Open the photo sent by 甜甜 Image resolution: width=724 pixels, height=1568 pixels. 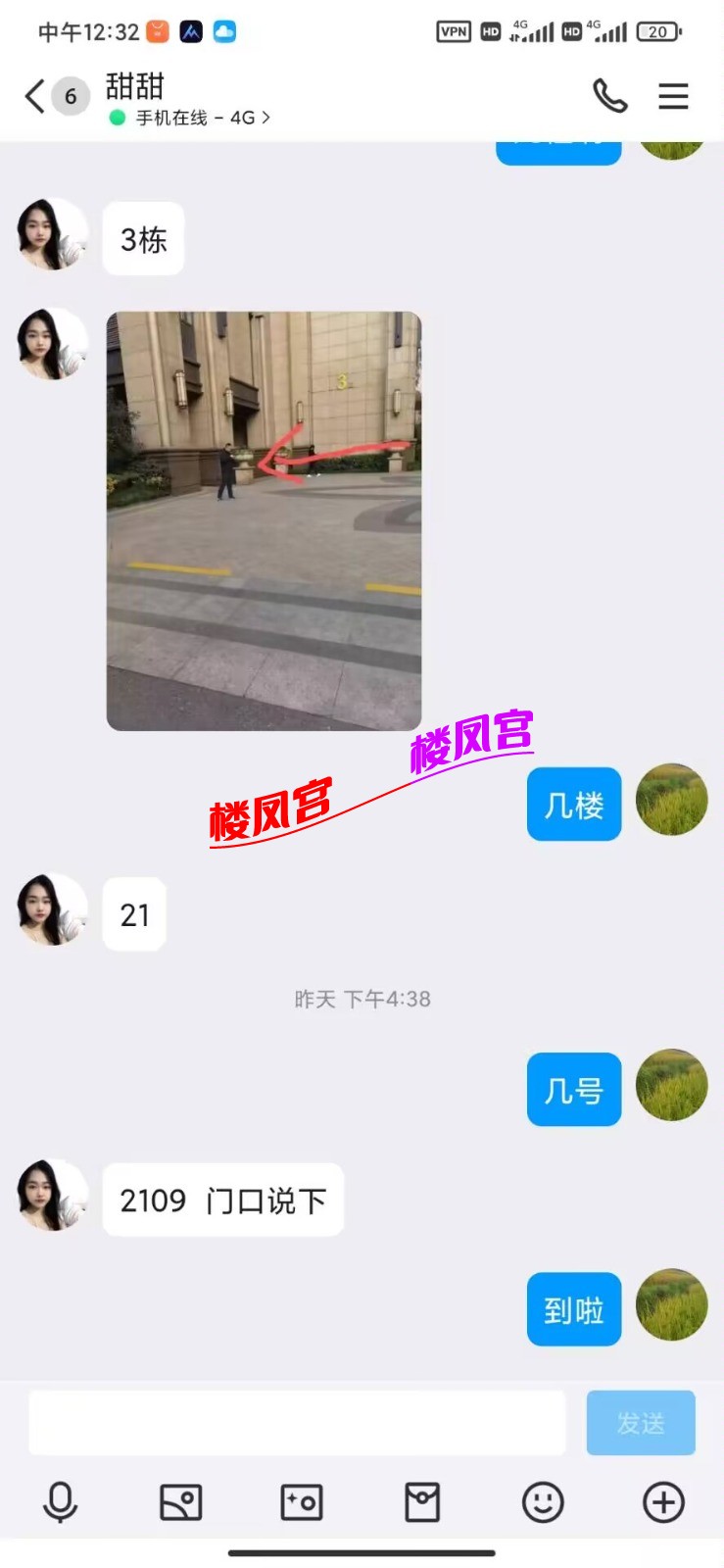coord(264,520)
